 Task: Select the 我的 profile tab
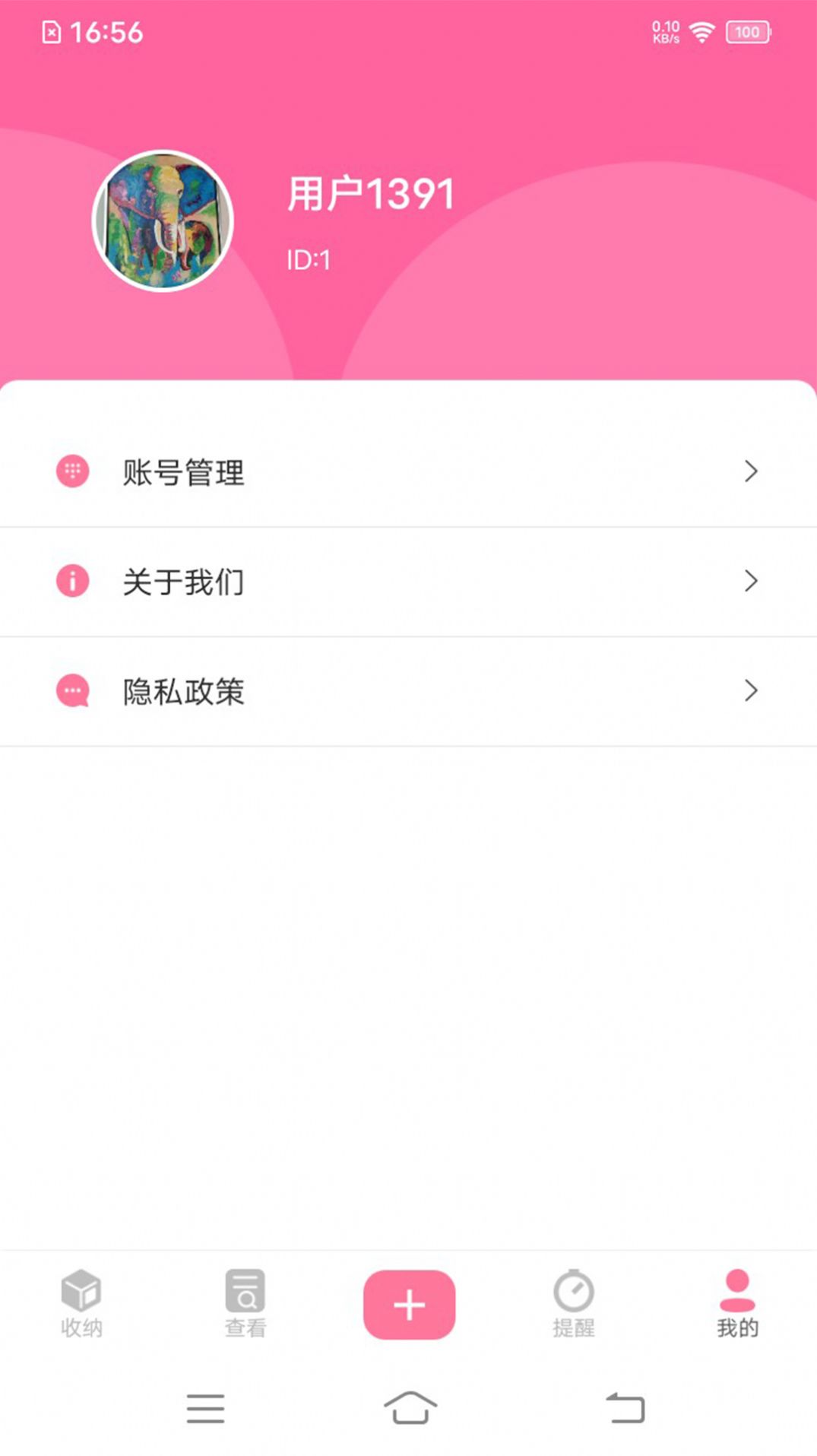pyautogui.click(x=736, y=1304)
